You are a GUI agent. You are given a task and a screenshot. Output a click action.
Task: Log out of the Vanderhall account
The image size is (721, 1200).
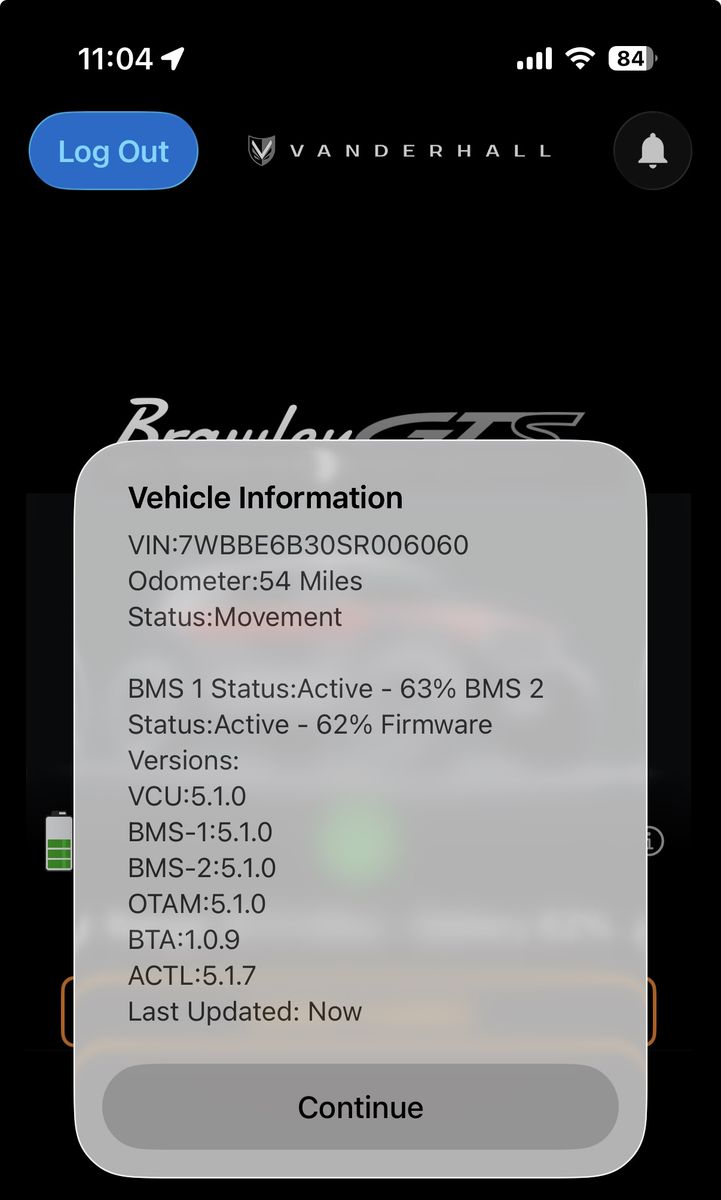pyautogui.click(x=113, y=151)
